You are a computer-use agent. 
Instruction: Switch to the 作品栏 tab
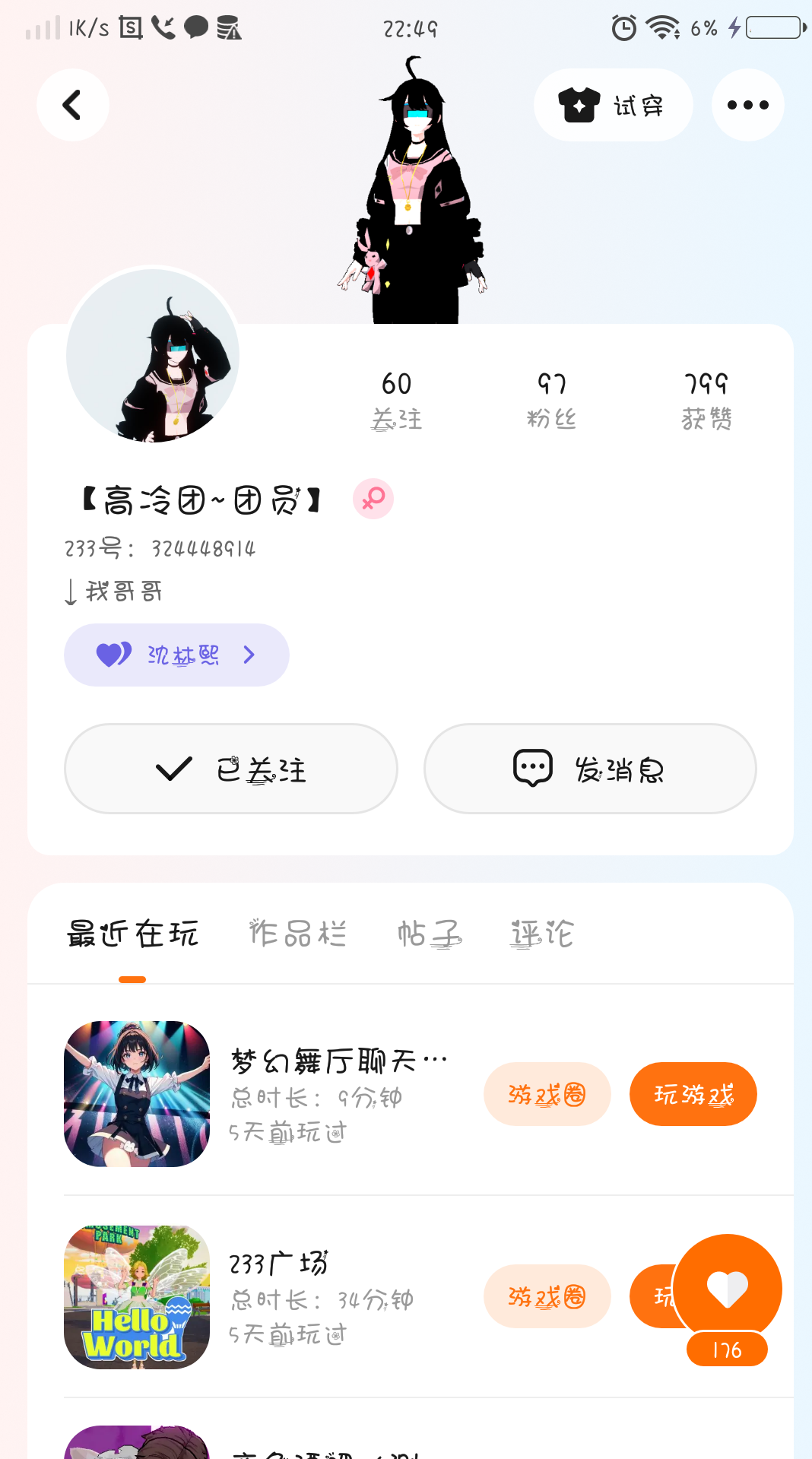[x=298, y=934]
